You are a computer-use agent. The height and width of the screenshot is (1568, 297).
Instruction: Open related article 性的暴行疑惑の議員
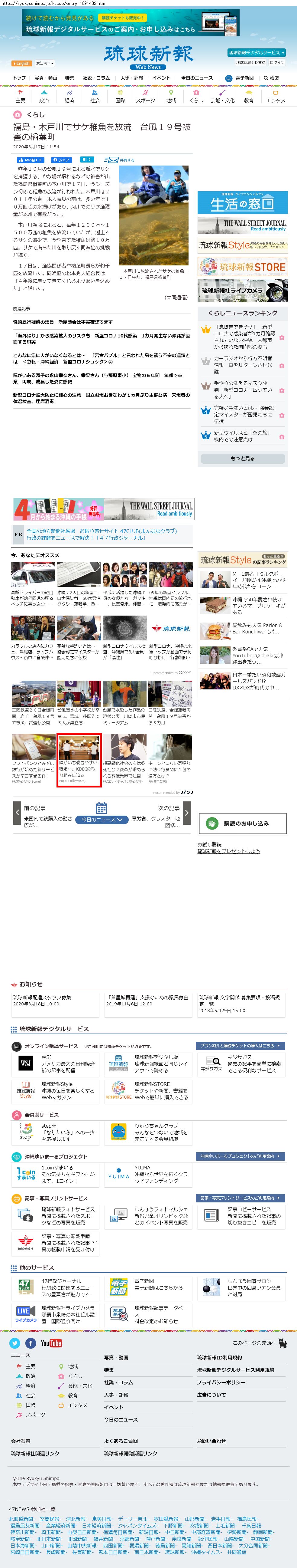pos(63,322)
